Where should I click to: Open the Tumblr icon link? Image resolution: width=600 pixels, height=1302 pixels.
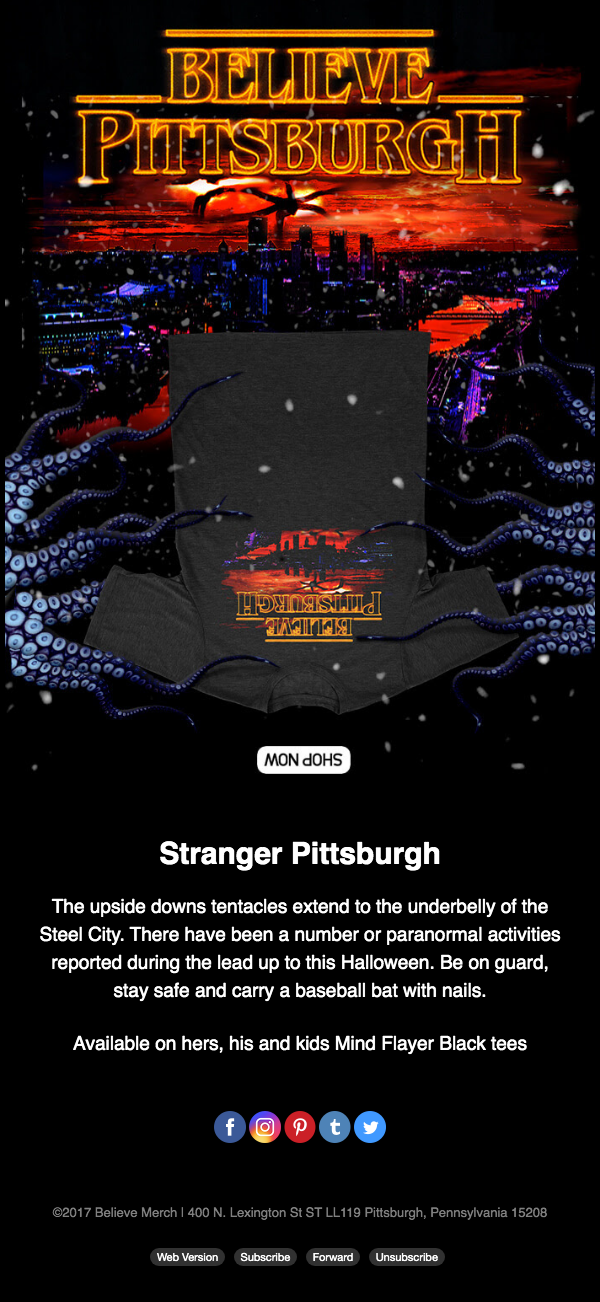[x=335, y=1127]
